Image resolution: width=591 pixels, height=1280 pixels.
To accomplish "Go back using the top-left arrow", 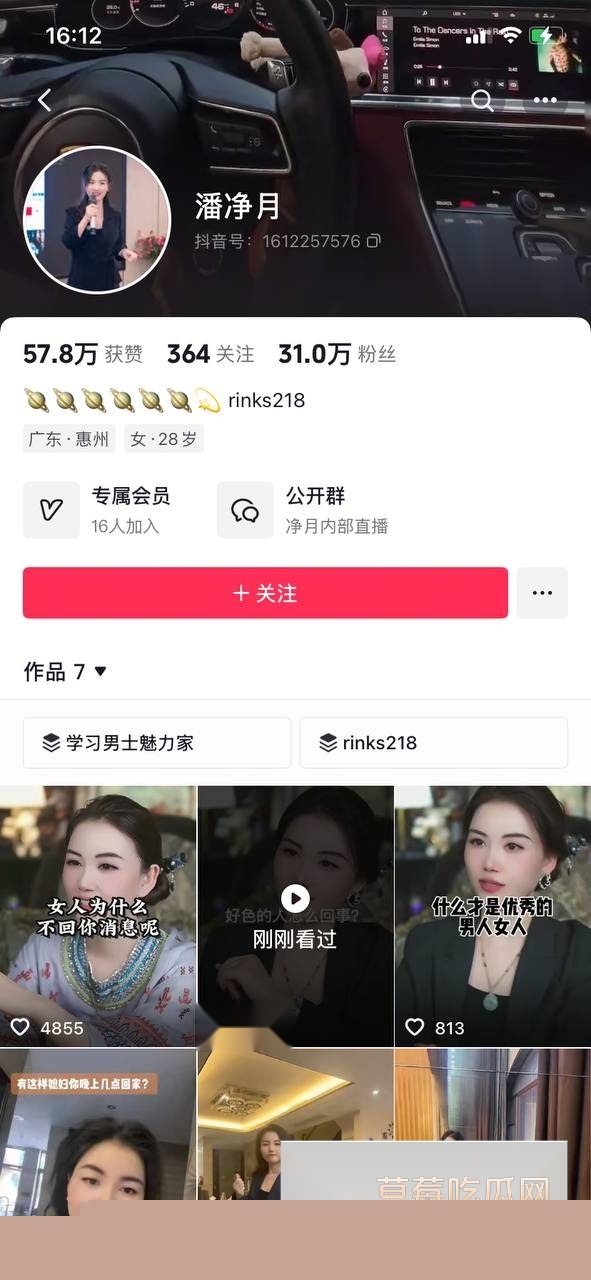I will point(44,100).
